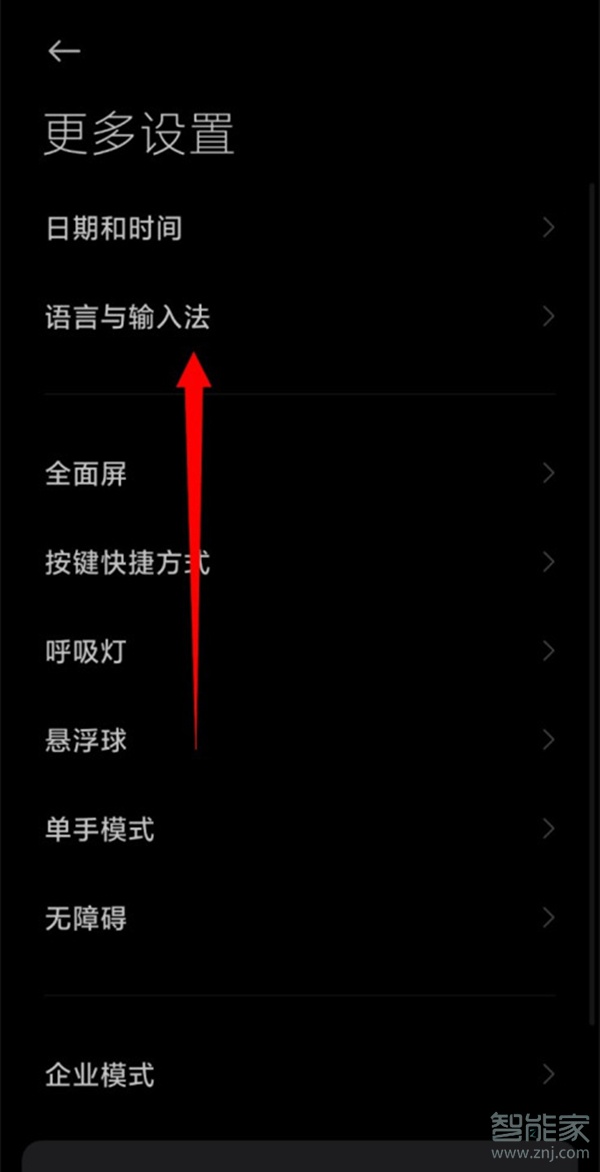Open 企业模式 settings
Viewport: 600px width, 1172px height.
[x=100, y=1076]
